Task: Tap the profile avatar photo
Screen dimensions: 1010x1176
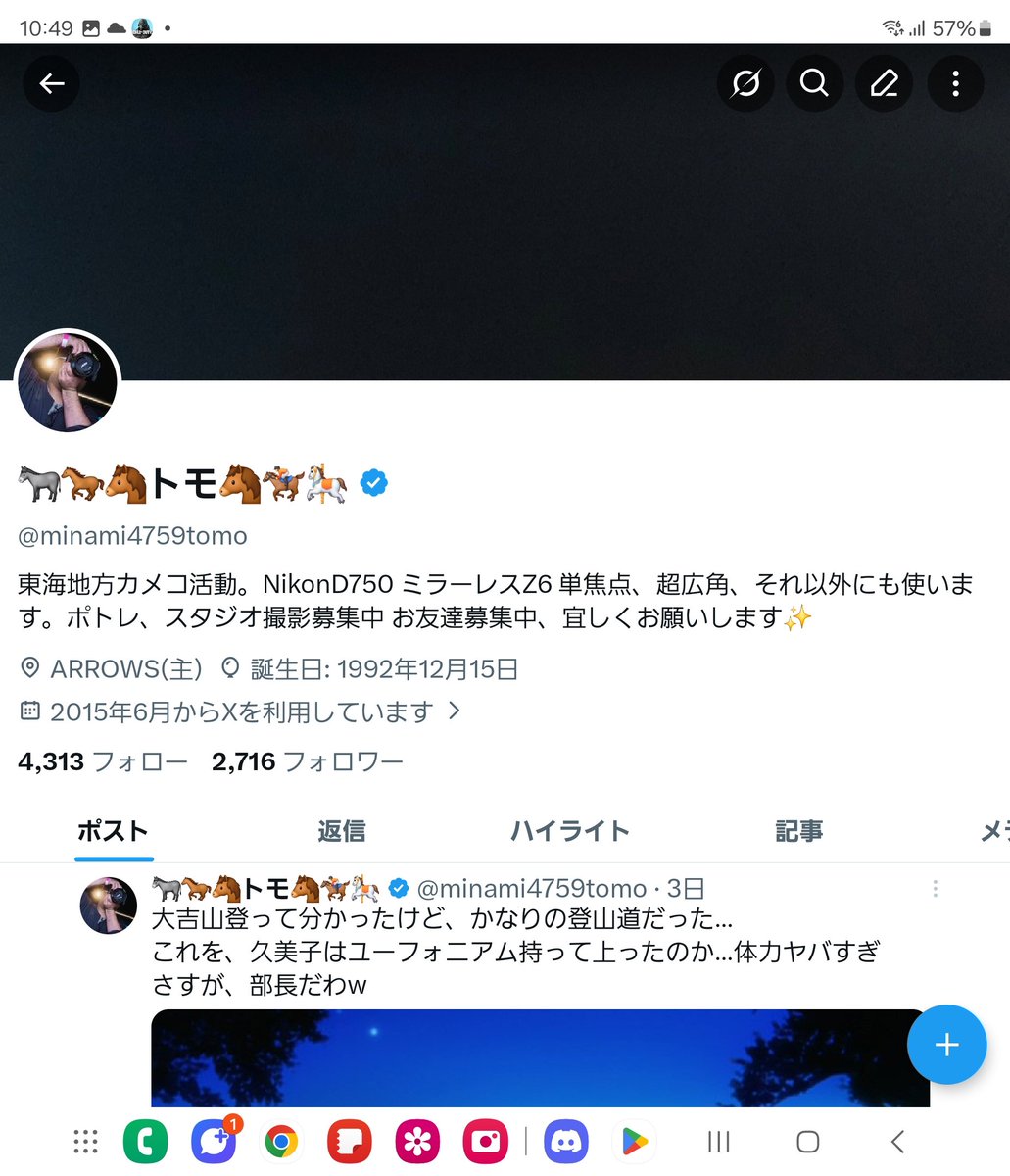Action: click(67, 382)
